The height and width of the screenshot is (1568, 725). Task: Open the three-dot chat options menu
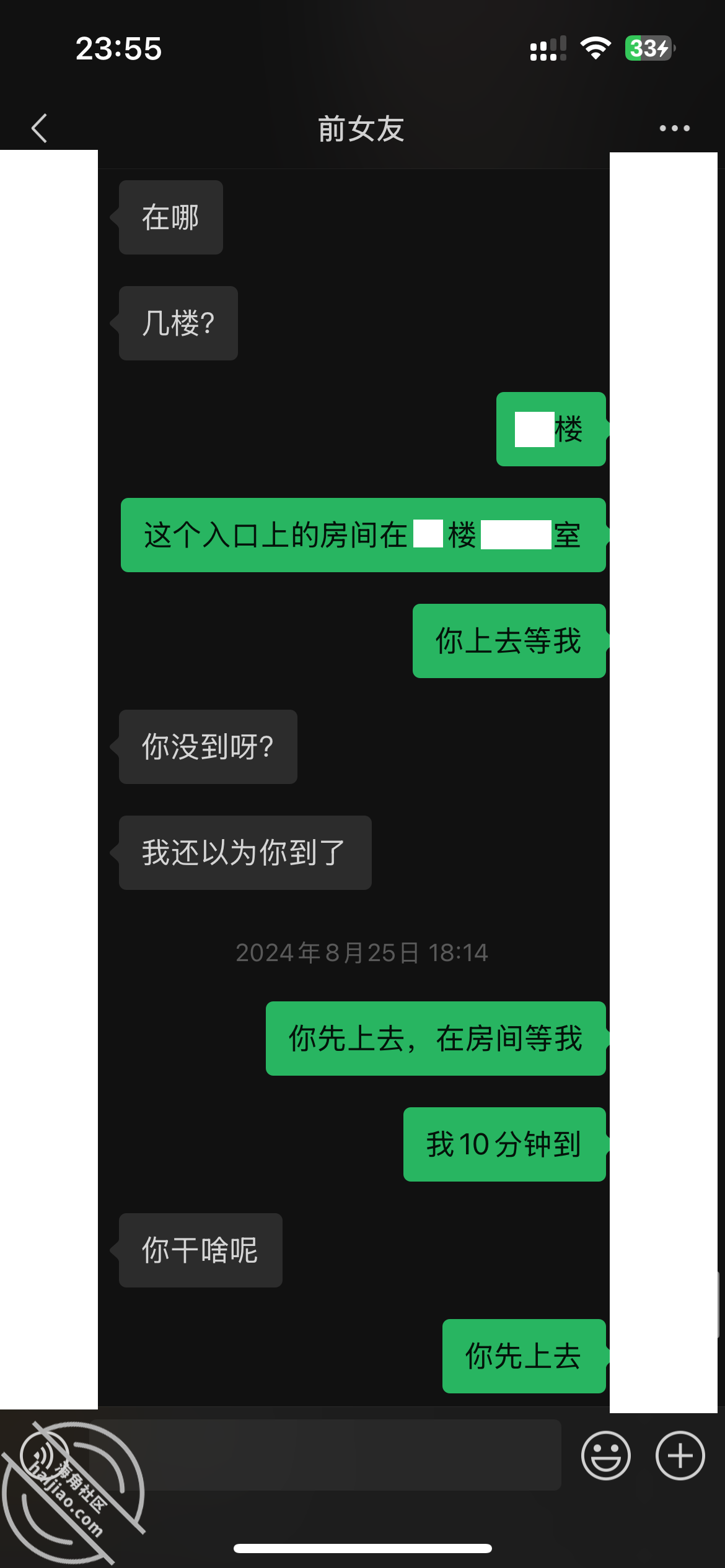pyautogui.click(x=674, y=128)
